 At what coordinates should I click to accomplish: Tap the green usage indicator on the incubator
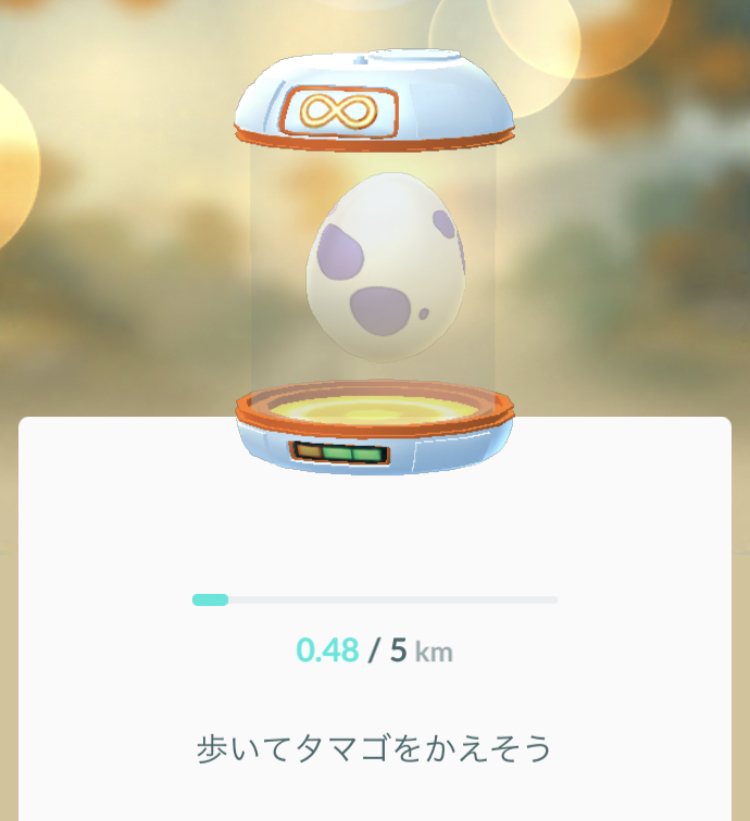[x=340, y=452]
